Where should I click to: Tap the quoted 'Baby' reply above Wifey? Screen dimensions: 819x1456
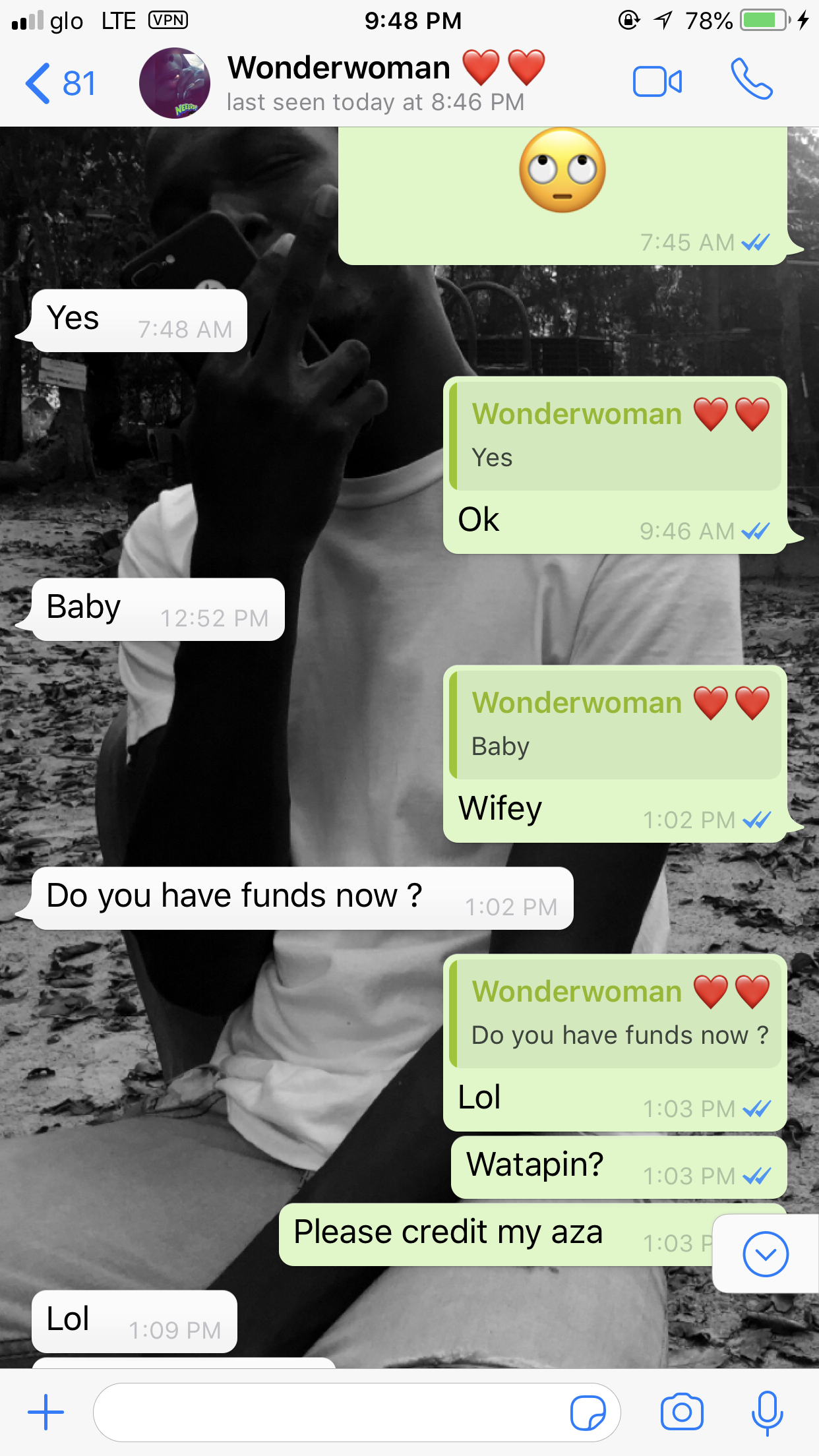click(617, 723)
